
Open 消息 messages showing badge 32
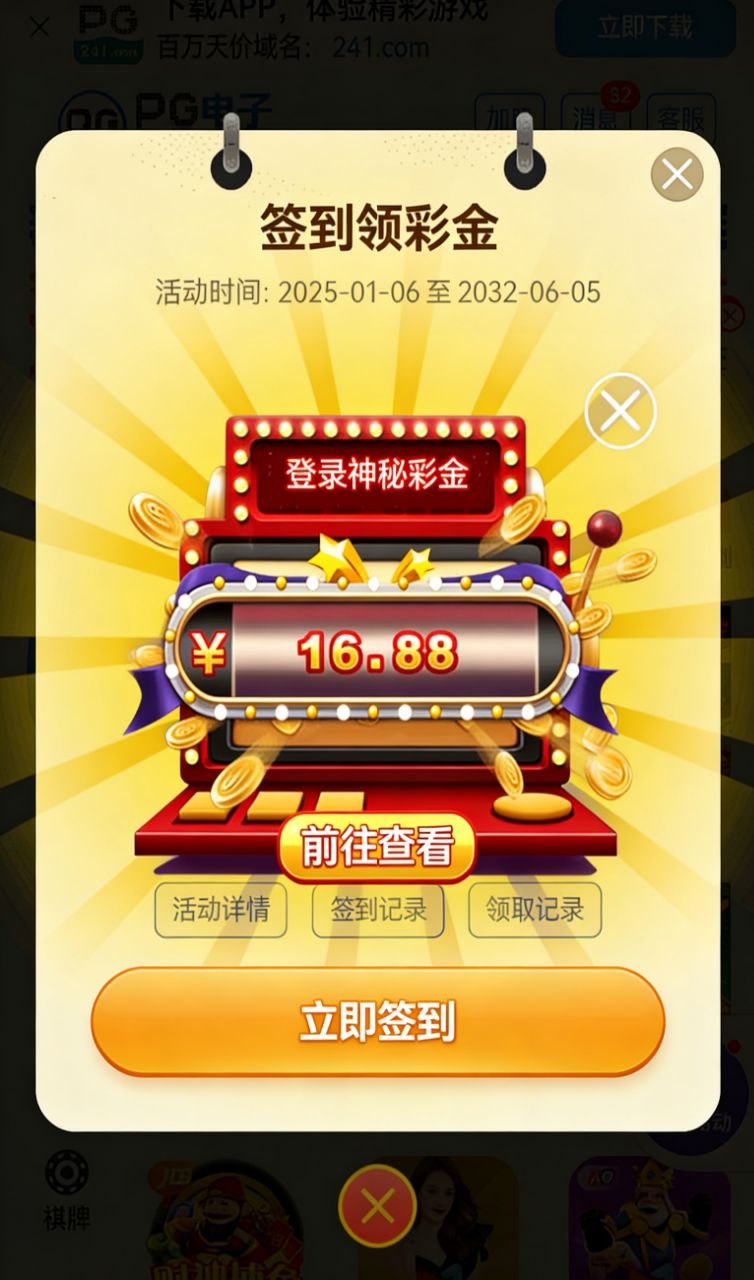point(593,113)
